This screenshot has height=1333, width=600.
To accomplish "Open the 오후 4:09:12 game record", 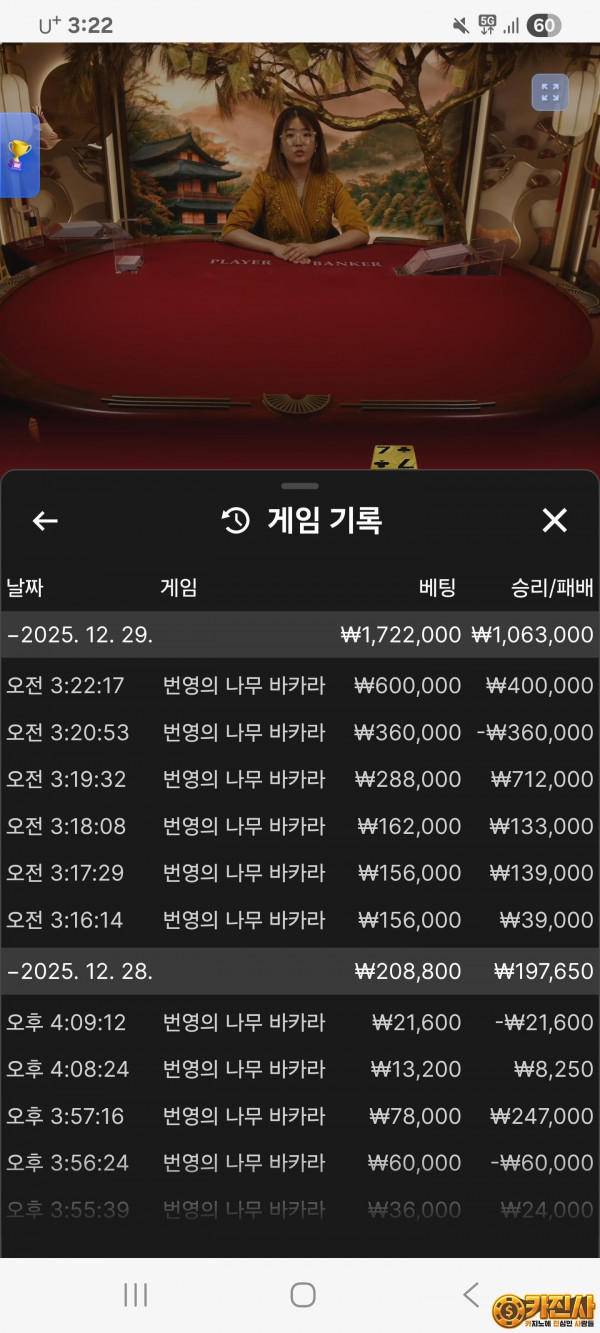I will click(x=300, y=1023).
